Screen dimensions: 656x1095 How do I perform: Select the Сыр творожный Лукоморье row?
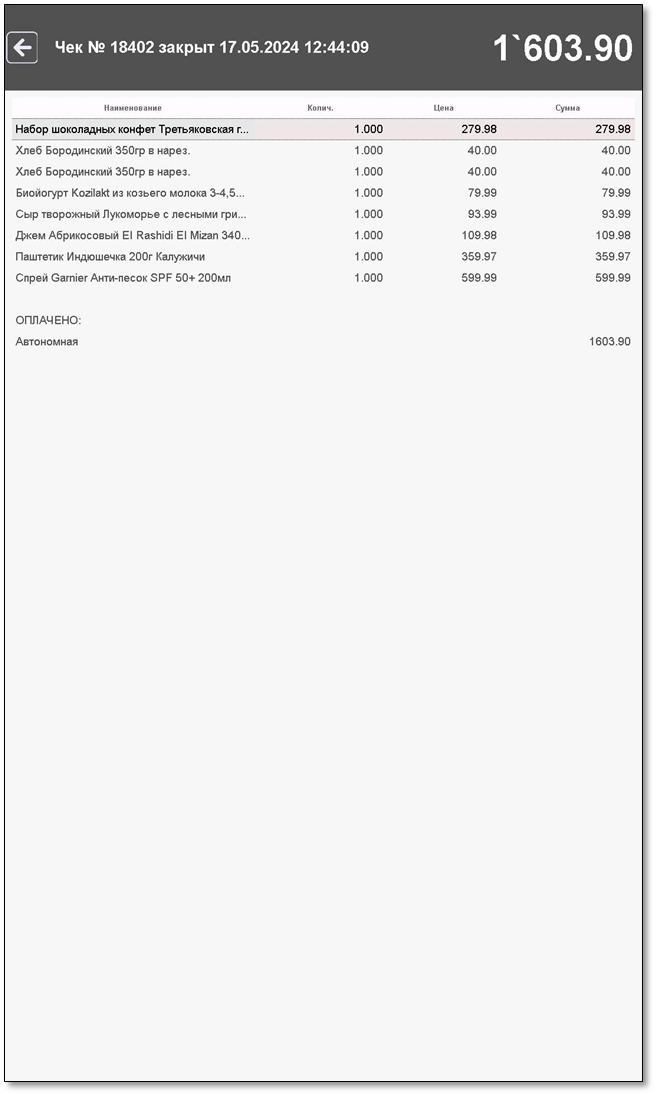[323, 214]
